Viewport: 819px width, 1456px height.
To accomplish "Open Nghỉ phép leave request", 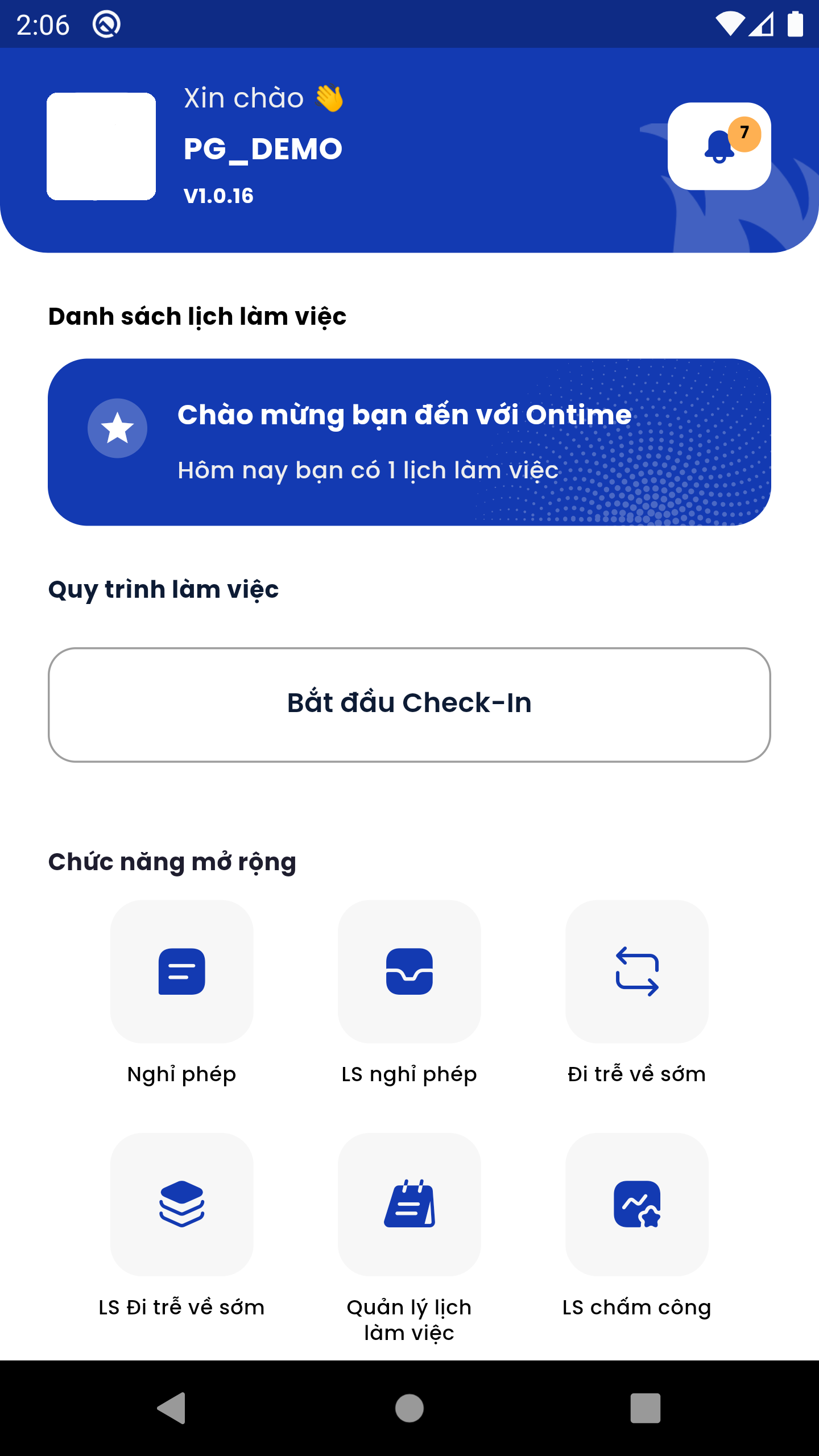I will pyautogui.click(x=182, y=971).
